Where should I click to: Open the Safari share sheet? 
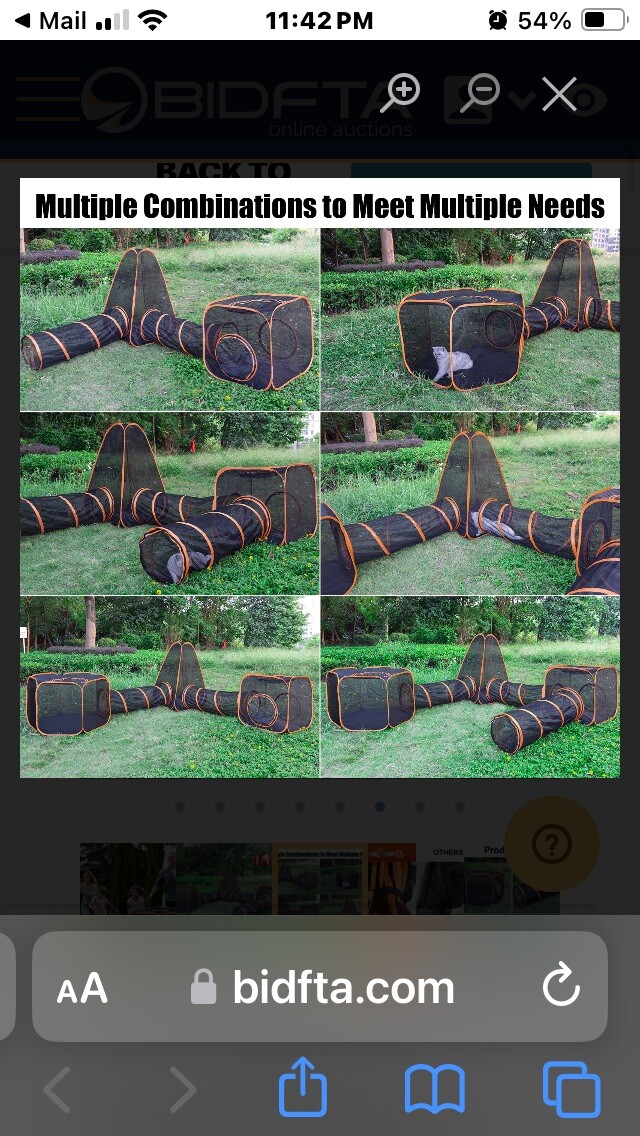304,1088
